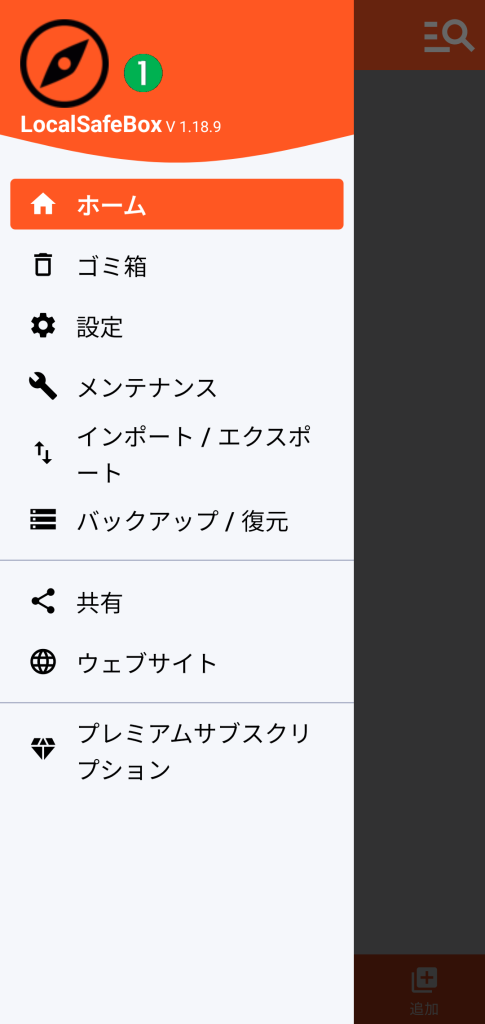Tap the search list icon
Viewport: 485px width, 1024px height.
pos(448,36)
